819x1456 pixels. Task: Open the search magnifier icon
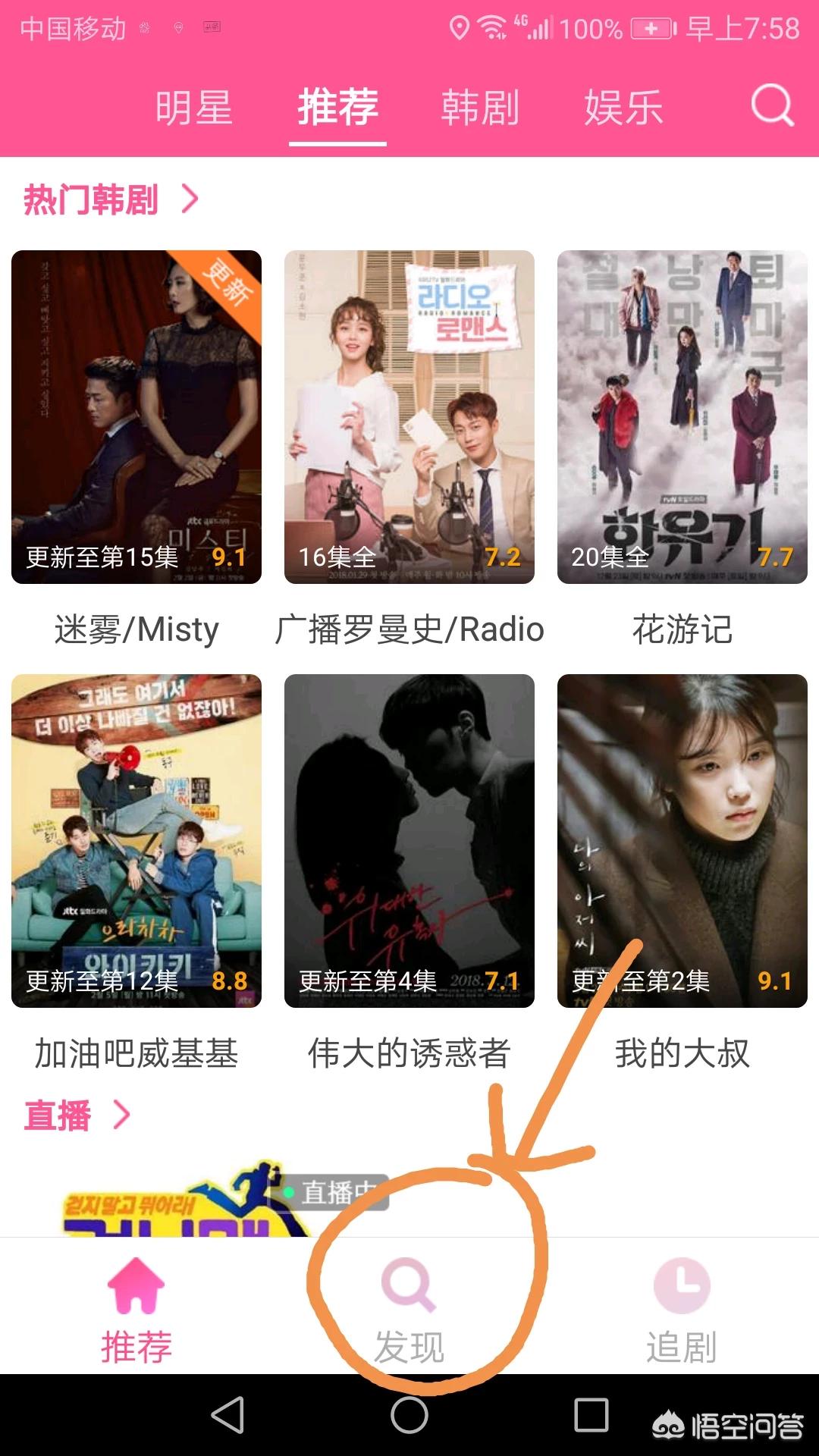pyautogui.click(x=772, y=105)
